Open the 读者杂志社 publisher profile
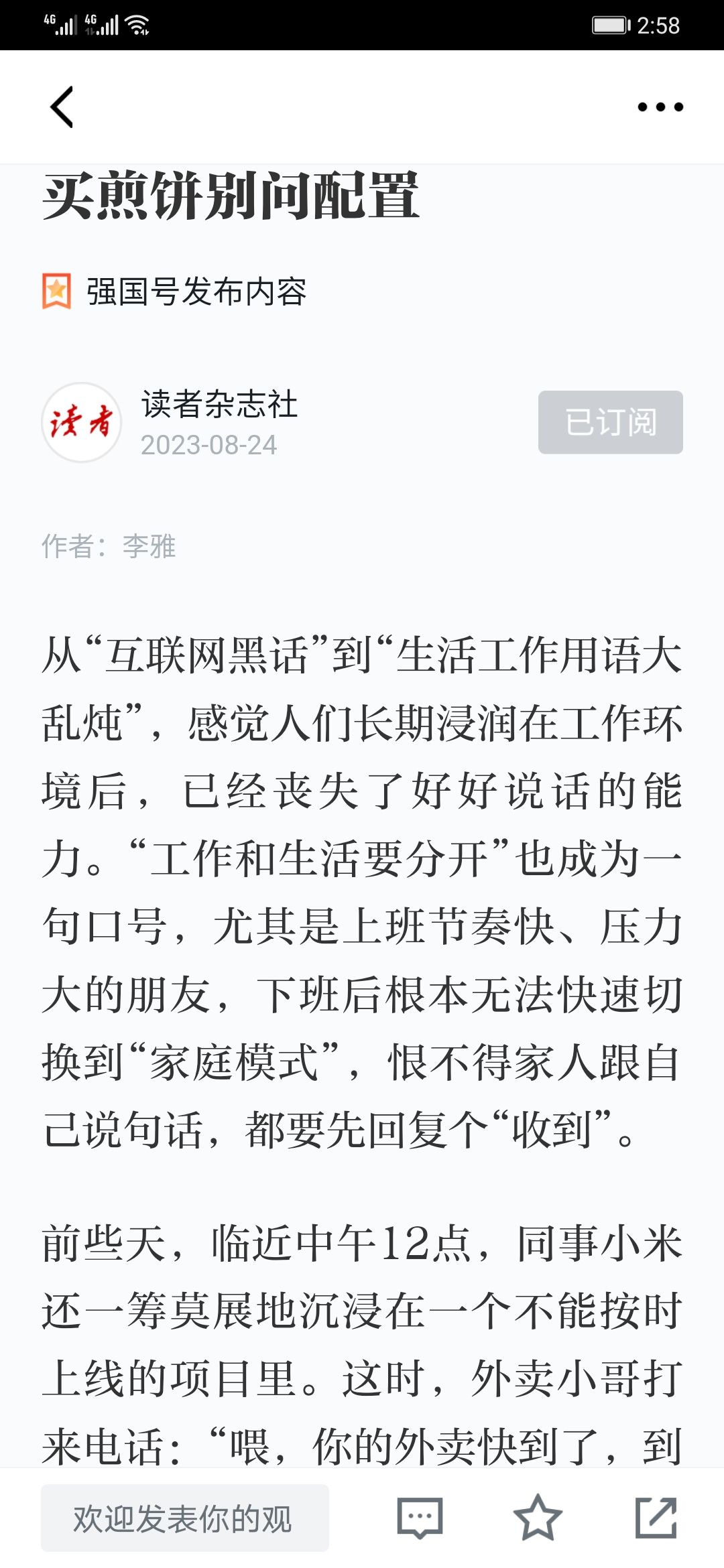The width and height of the screenshot is (724, 1568). 219,404
